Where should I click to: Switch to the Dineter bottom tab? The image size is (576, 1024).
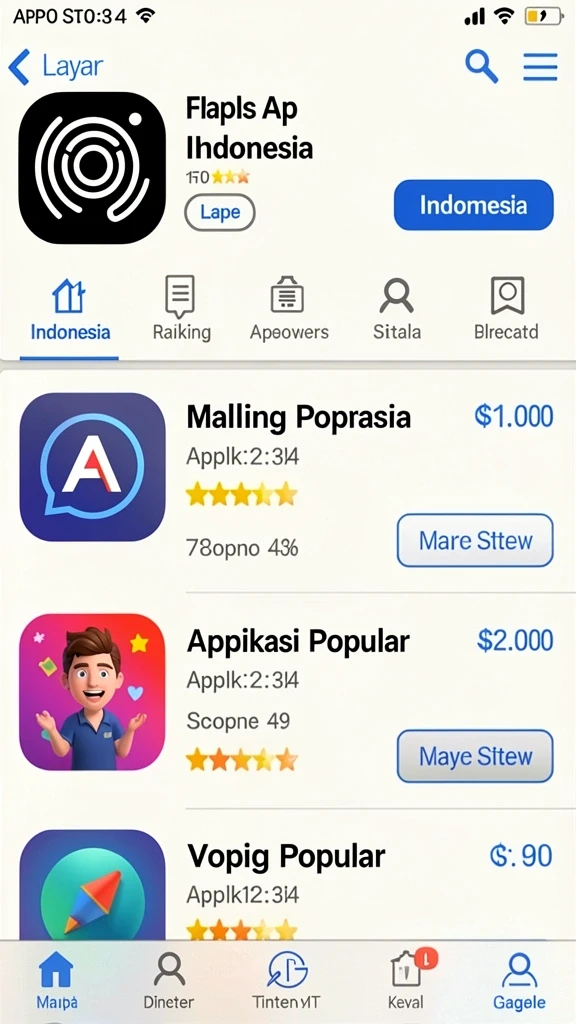(x=169, y=981)
